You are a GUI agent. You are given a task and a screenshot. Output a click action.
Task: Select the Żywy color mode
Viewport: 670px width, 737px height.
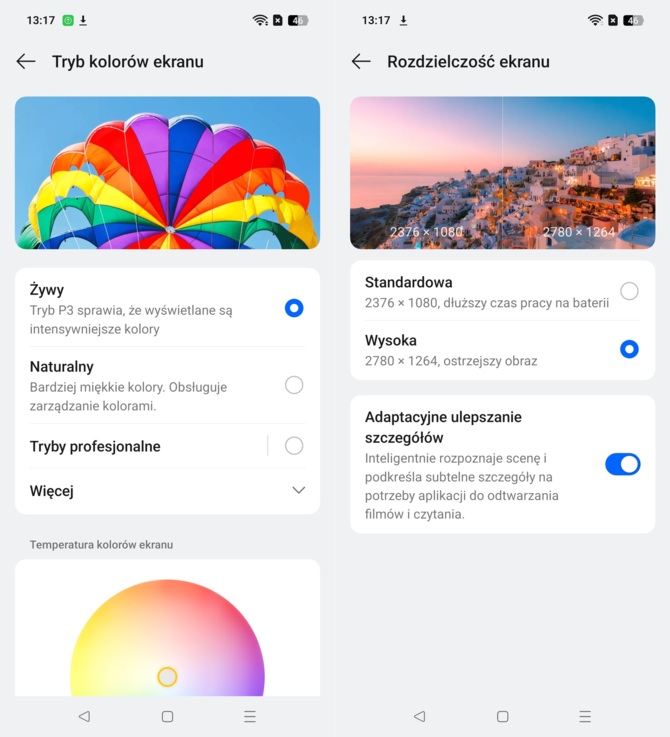[x=293, y=308]
